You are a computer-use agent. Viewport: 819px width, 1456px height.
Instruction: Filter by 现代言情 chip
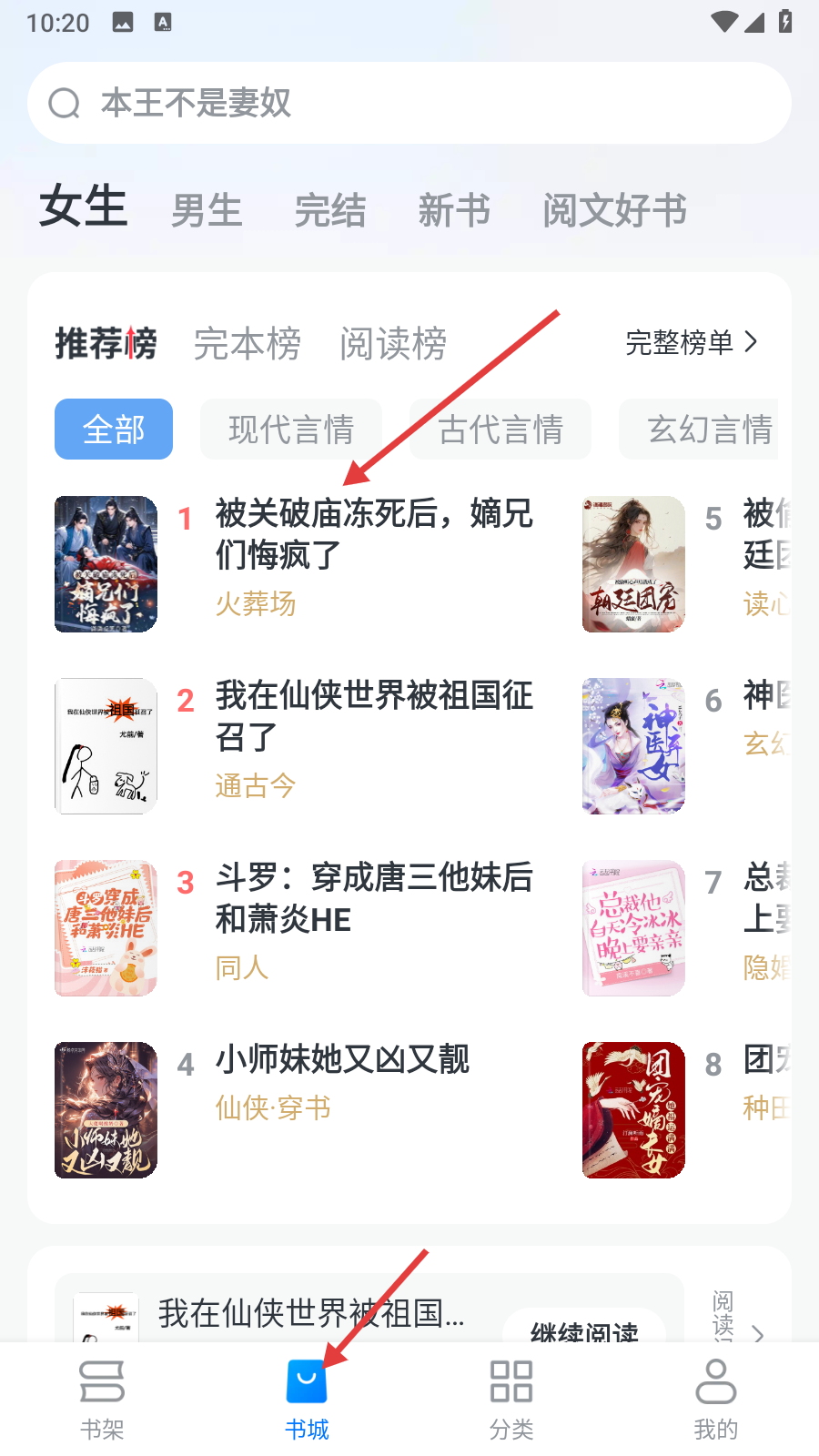[291, 430]
